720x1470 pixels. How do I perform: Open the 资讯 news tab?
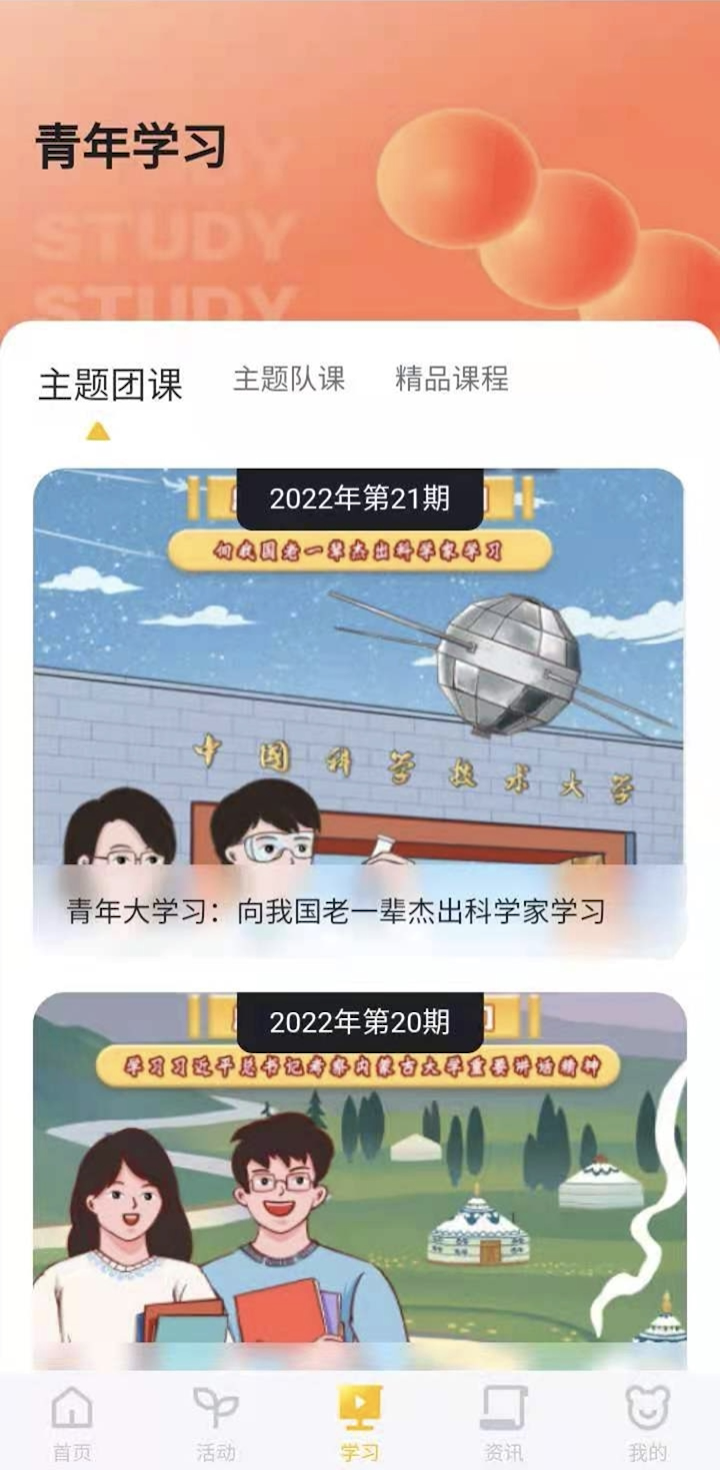pos(503,1423)
